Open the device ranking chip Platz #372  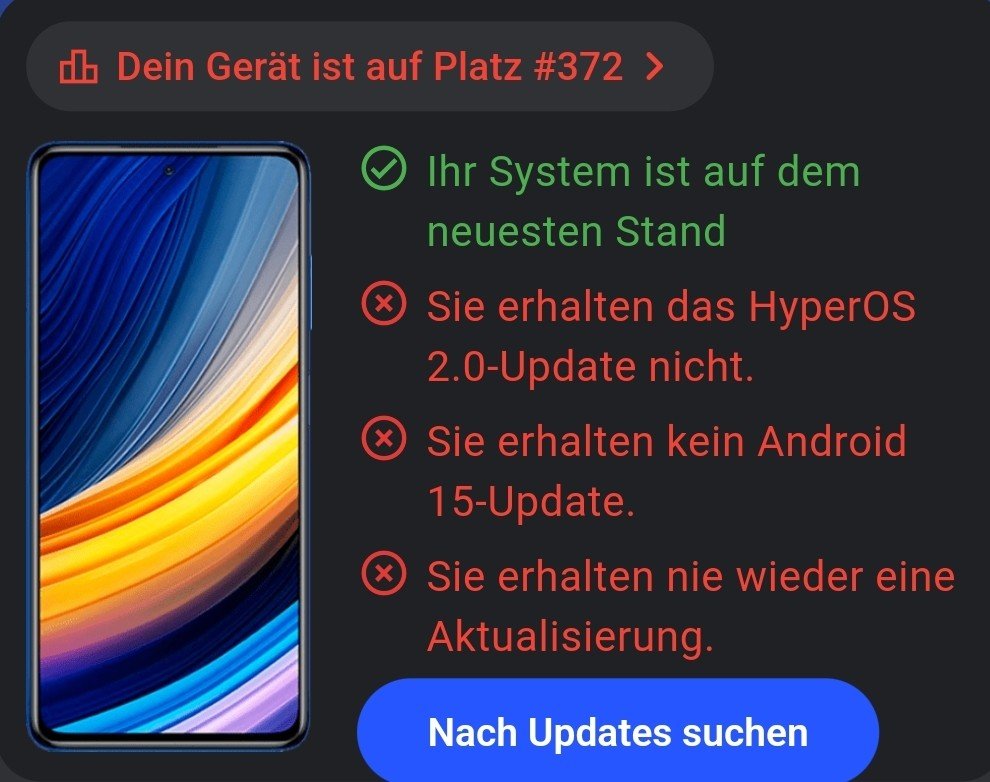click(368, 67)
